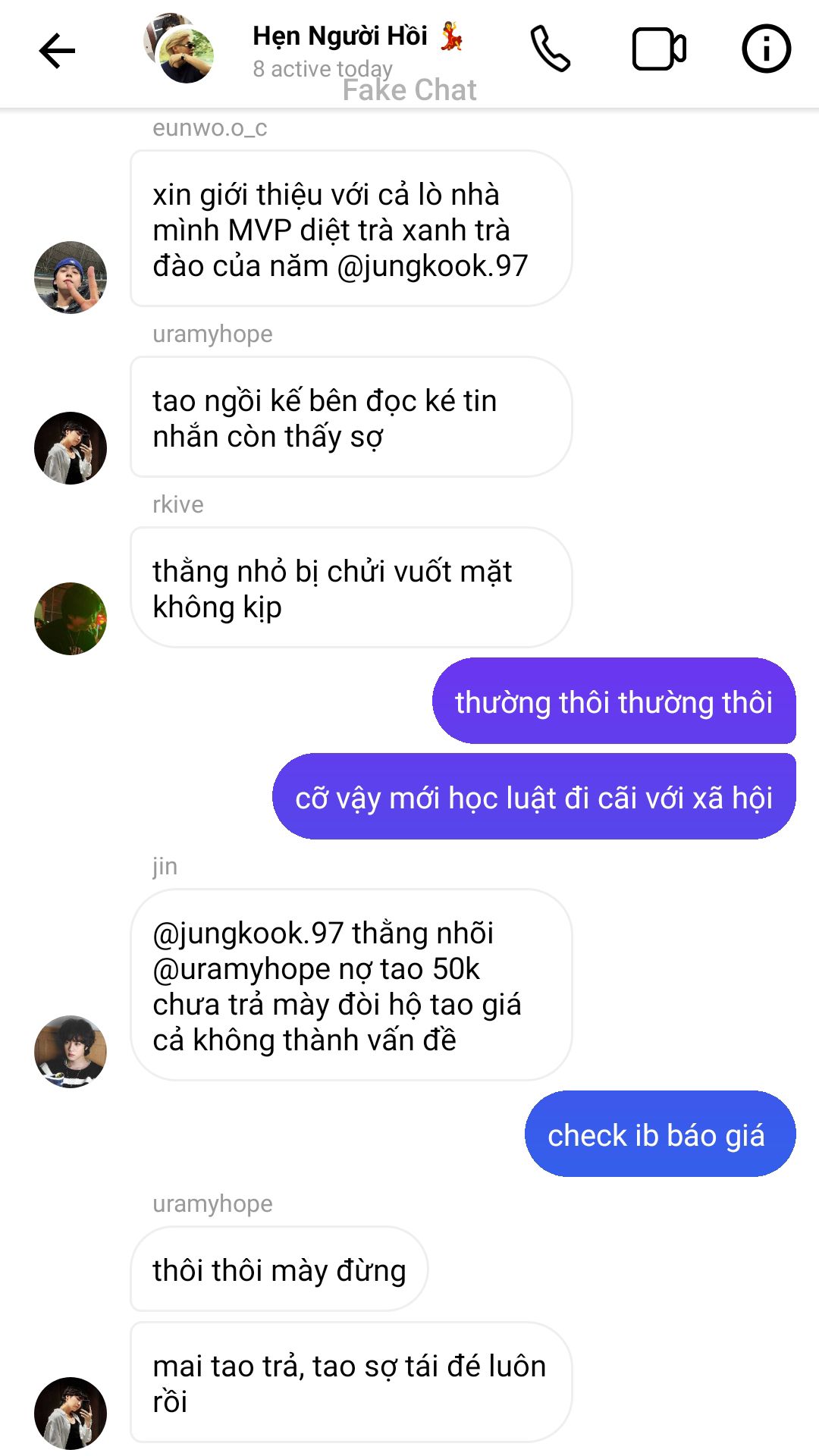The image size is (819, 1456).
Task: Go back using the arrow icon
Action: [x=57, y=51]
